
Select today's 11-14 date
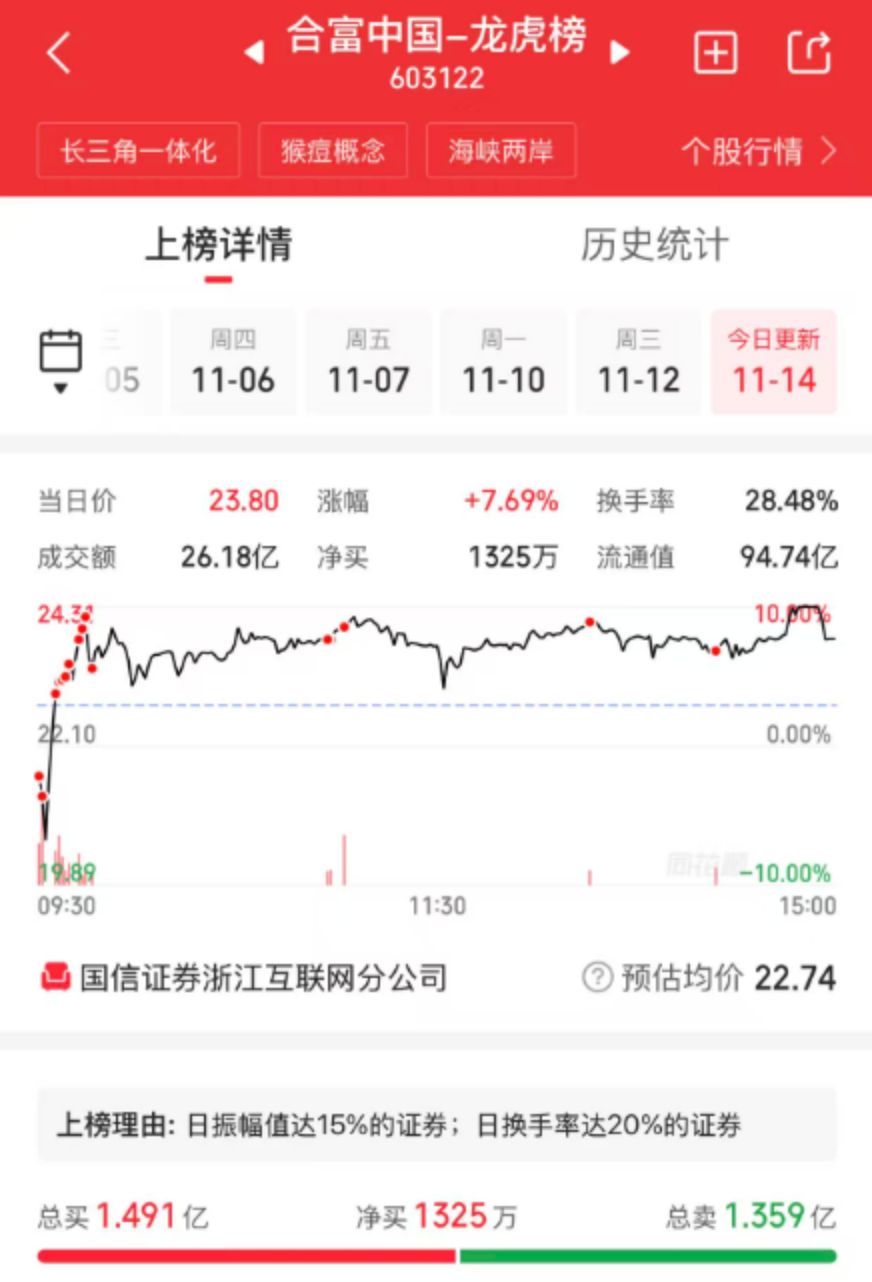tap(774, 362)
